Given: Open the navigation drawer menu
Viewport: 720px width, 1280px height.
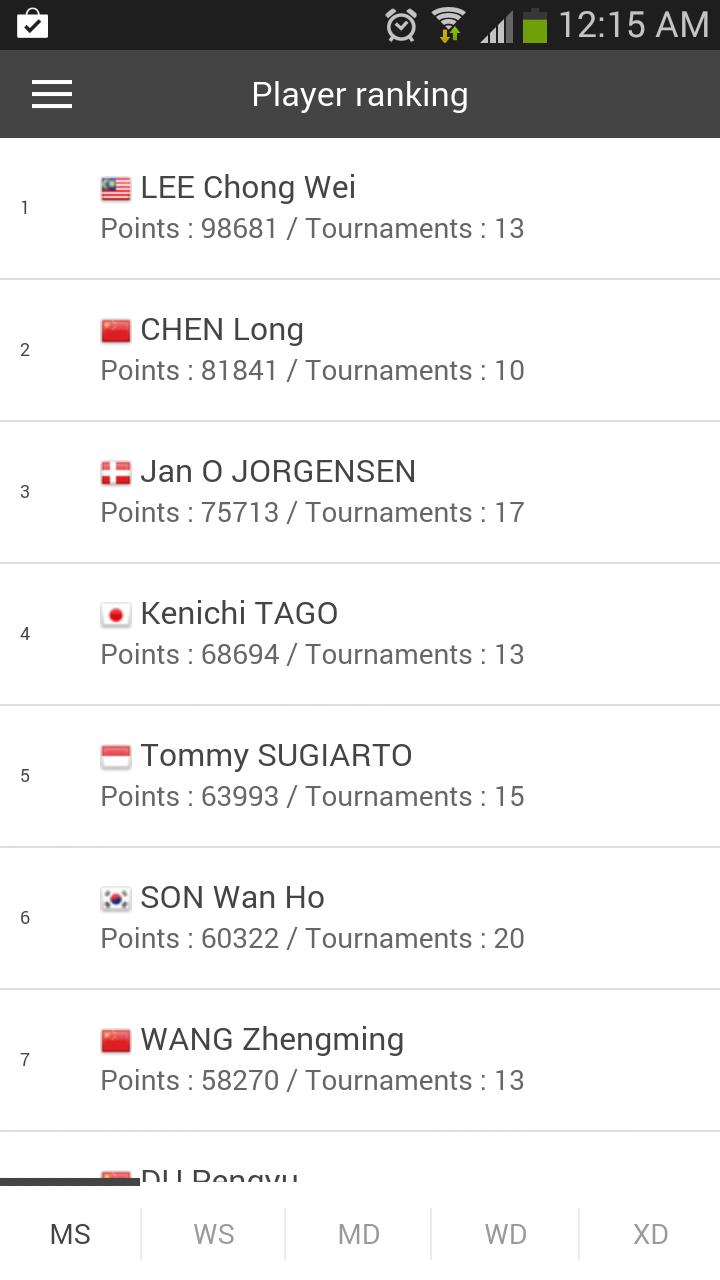Looking at the screenshot, I should 52,94.
